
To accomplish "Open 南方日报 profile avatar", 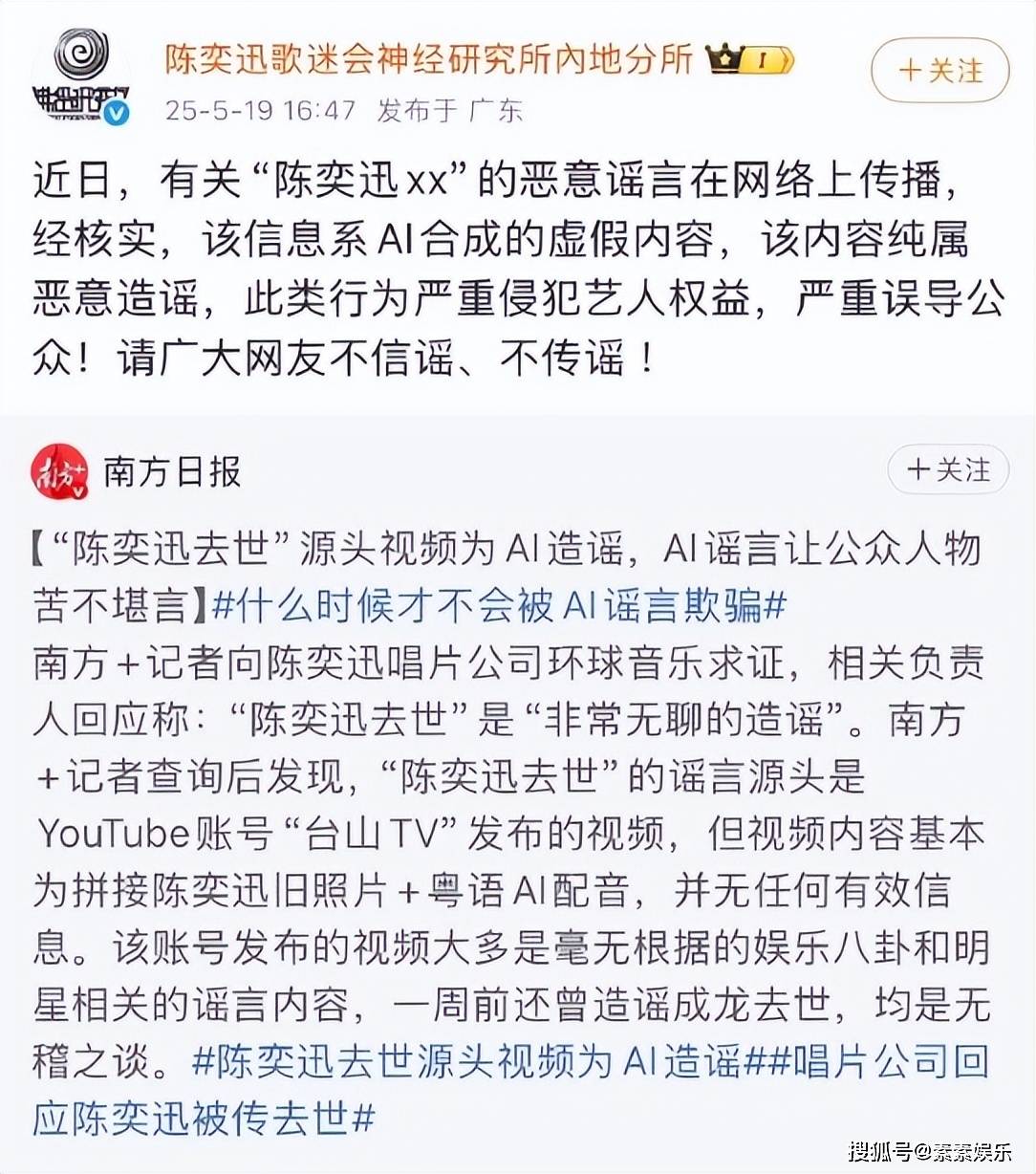I will tap(59, 471).
